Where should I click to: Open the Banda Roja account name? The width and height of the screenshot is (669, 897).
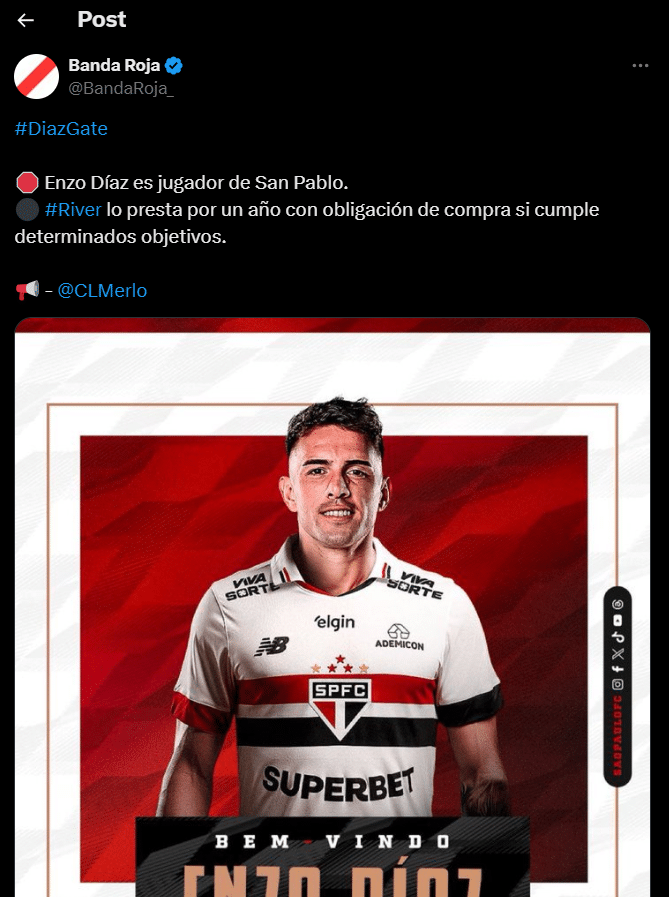click(114, 66)
